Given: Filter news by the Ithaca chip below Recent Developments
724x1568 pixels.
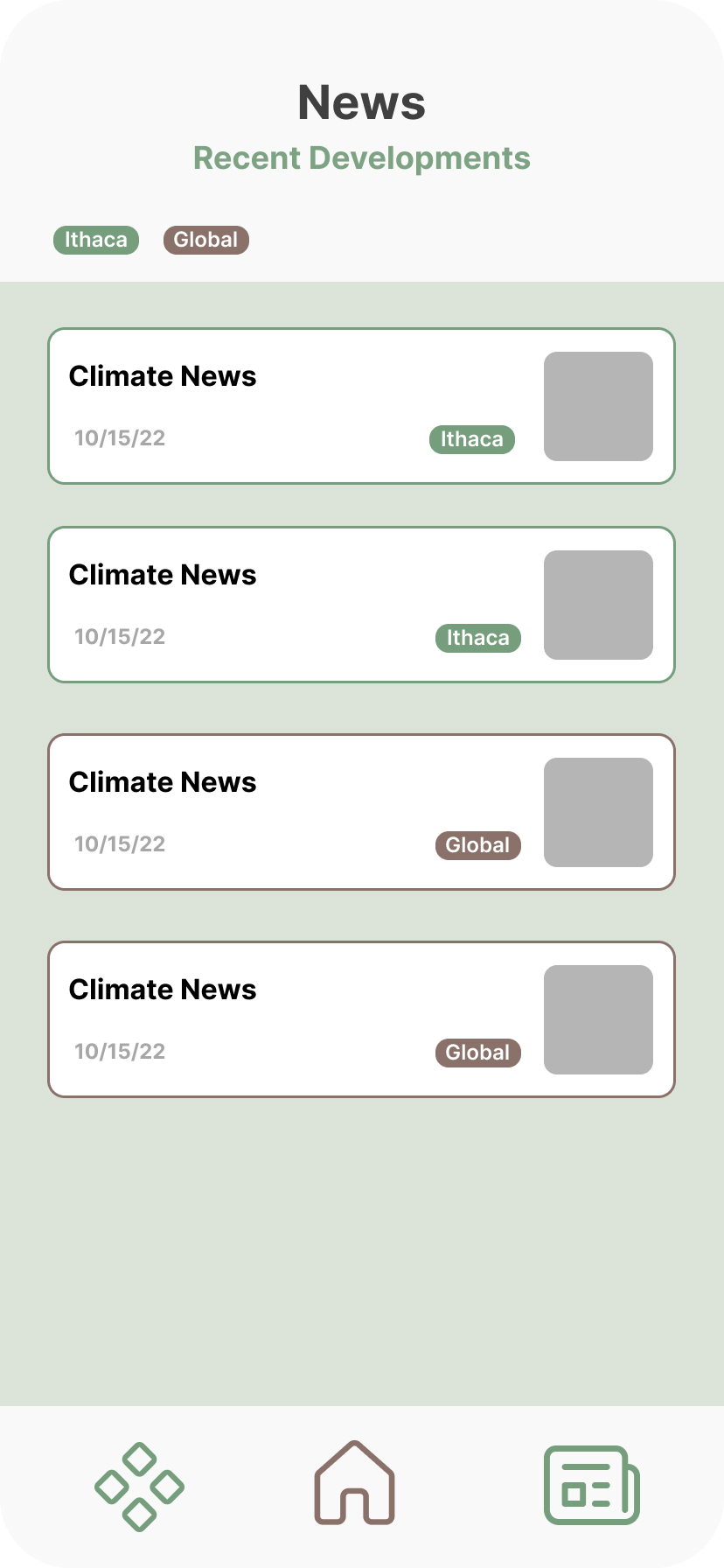Looking at the screenshot, I should [96, 240].
